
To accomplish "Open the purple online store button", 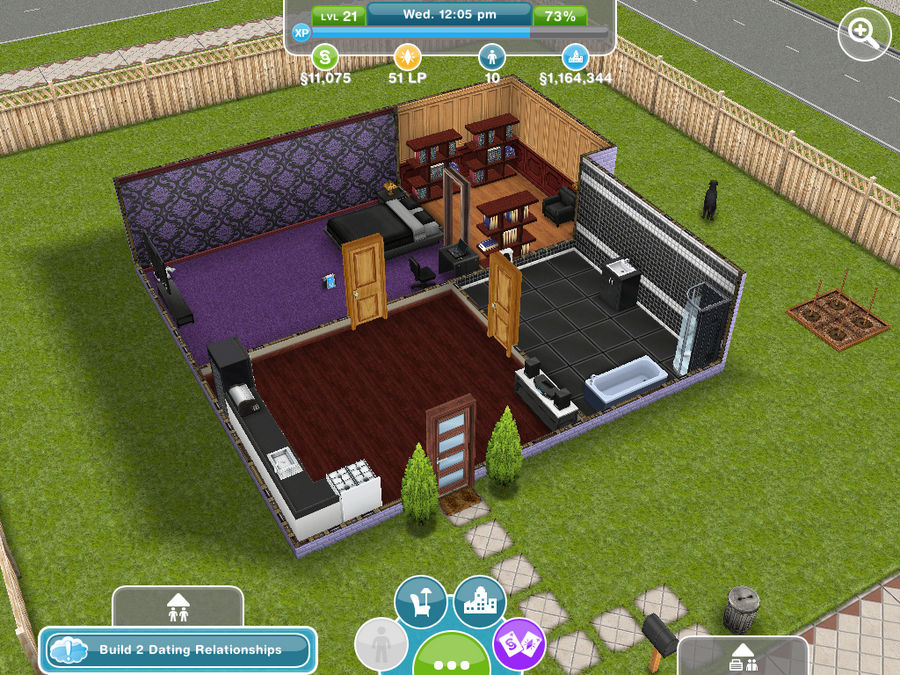I will [520, 642].
